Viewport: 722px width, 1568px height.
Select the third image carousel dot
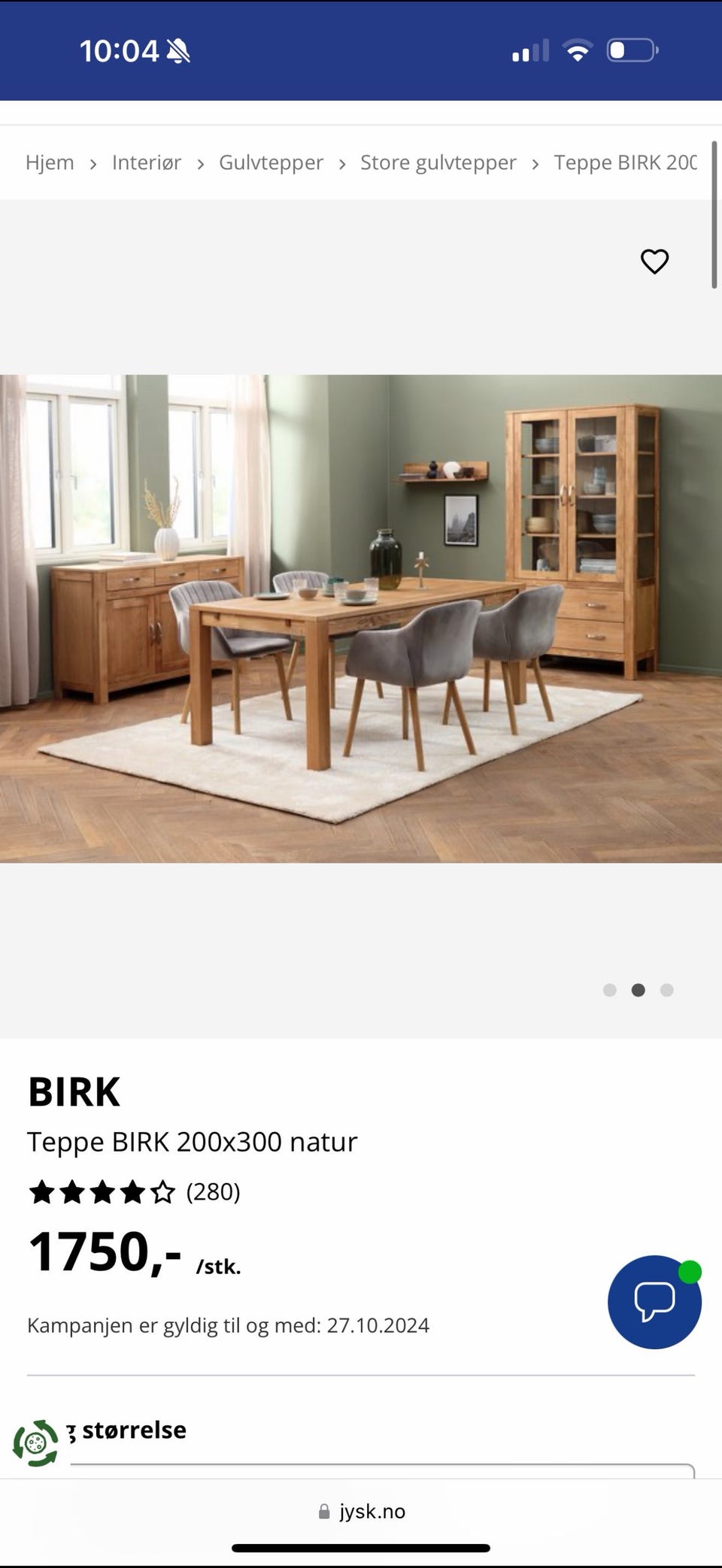click(x=667, y=991)
